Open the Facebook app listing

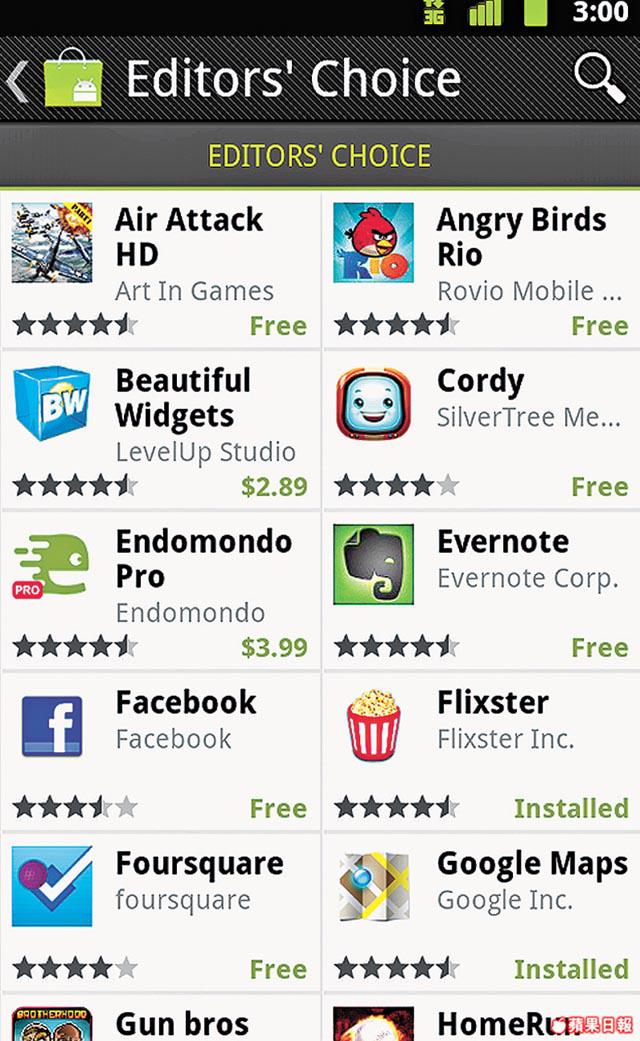[x=160, y=751]
